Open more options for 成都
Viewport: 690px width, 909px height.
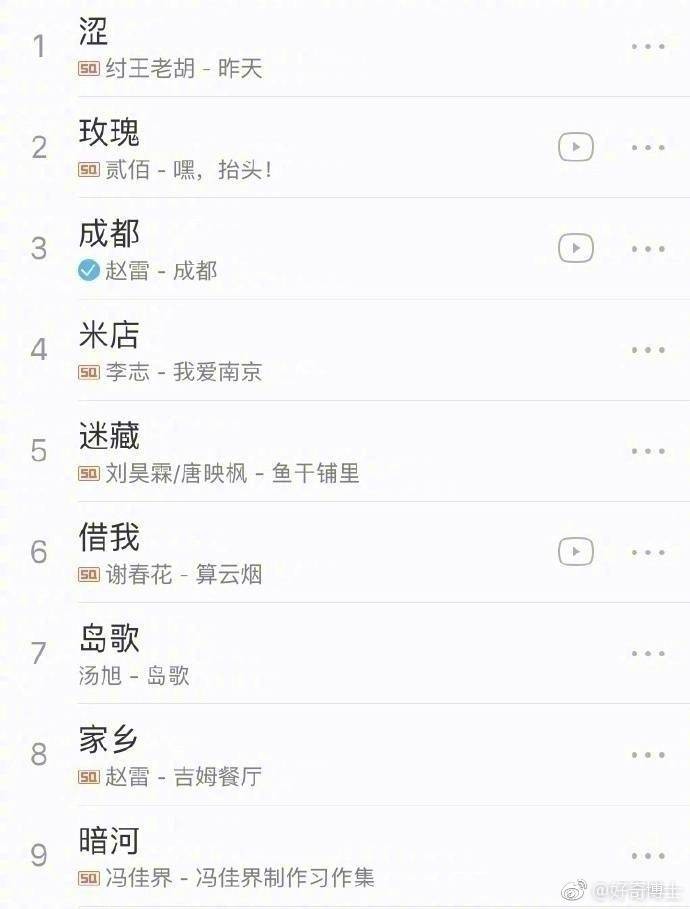[648, 248]
